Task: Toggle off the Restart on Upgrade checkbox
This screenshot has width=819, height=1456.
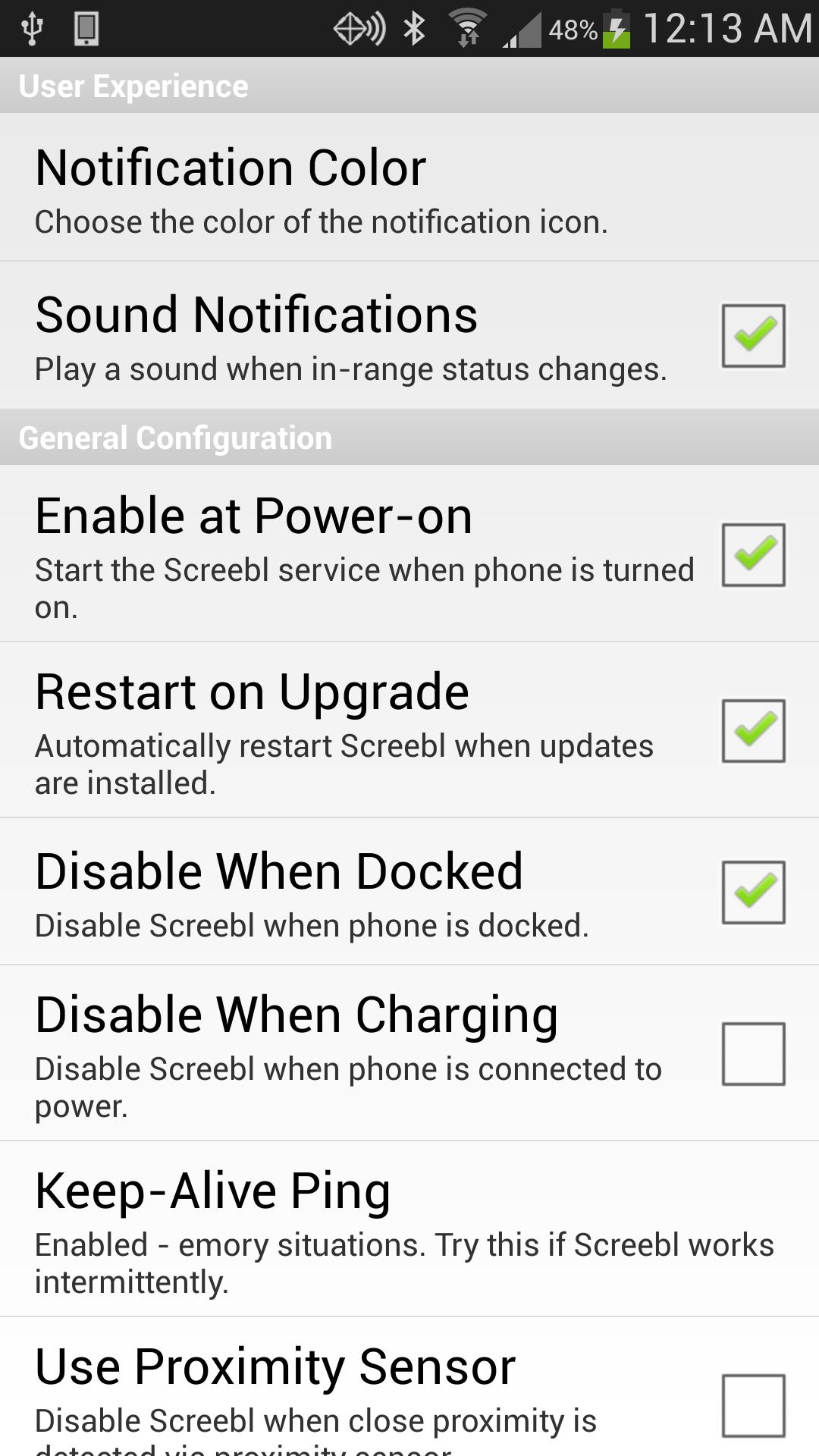Action: (x=752, y=730)
